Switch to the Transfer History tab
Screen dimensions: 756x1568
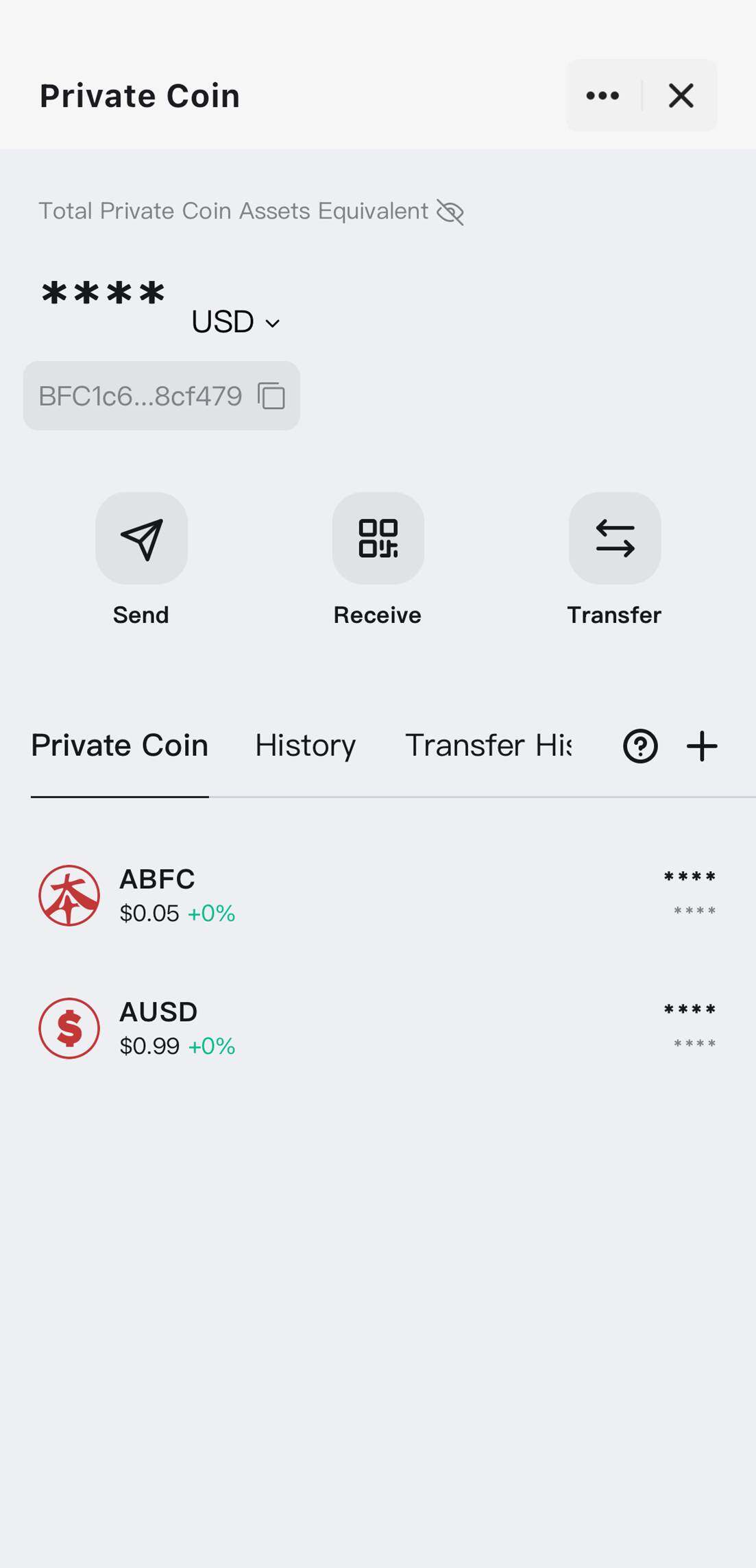tap(488, 746)
